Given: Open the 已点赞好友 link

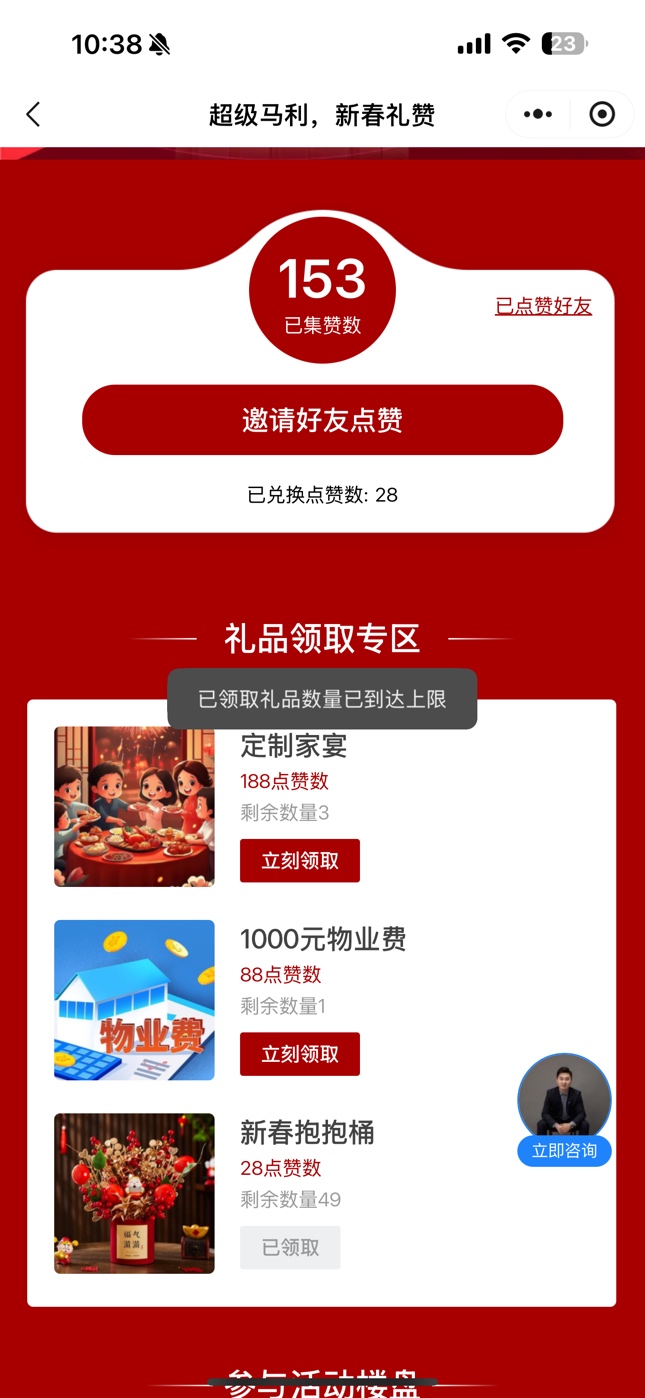Looking at the screenshot, I should pos(543,306).
